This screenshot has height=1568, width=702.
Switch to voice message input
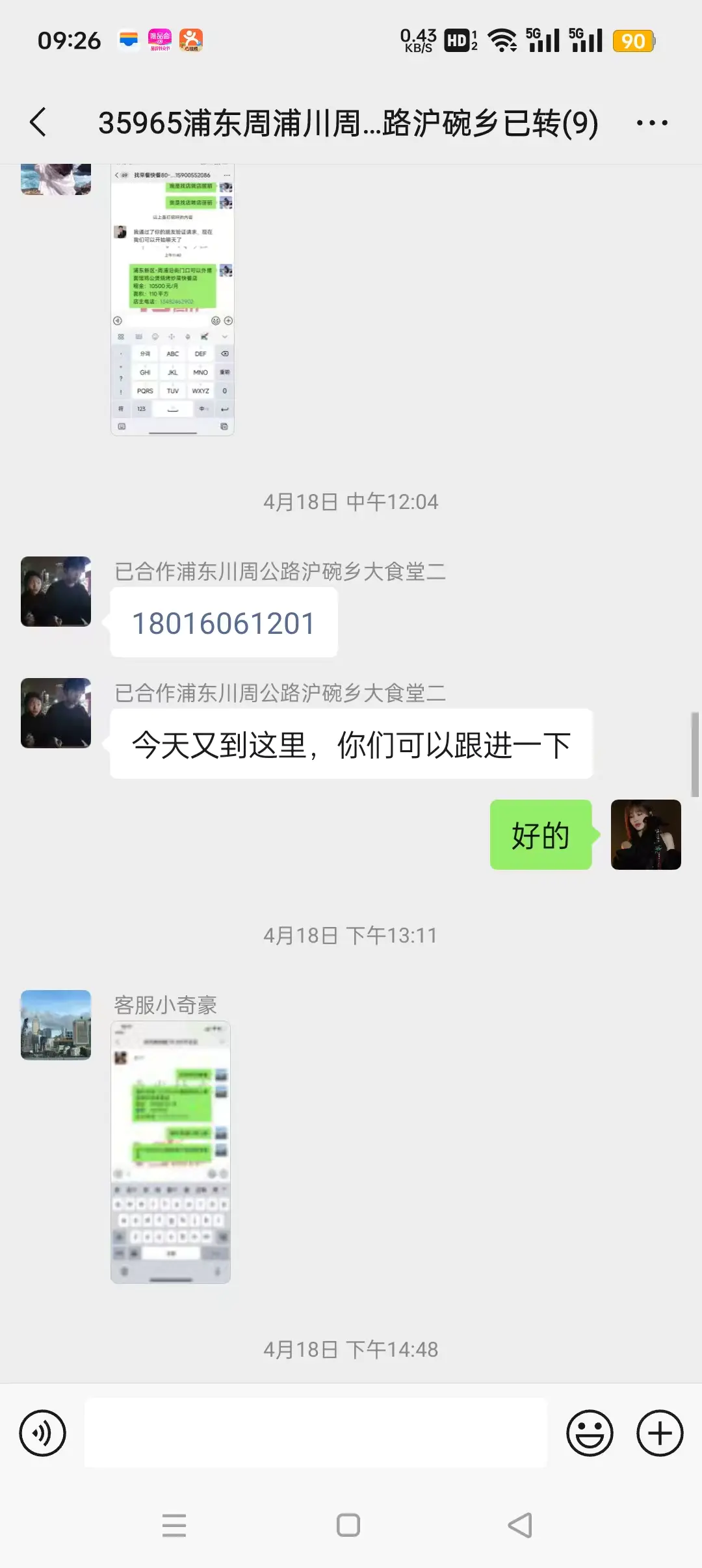pos(43,1433)
